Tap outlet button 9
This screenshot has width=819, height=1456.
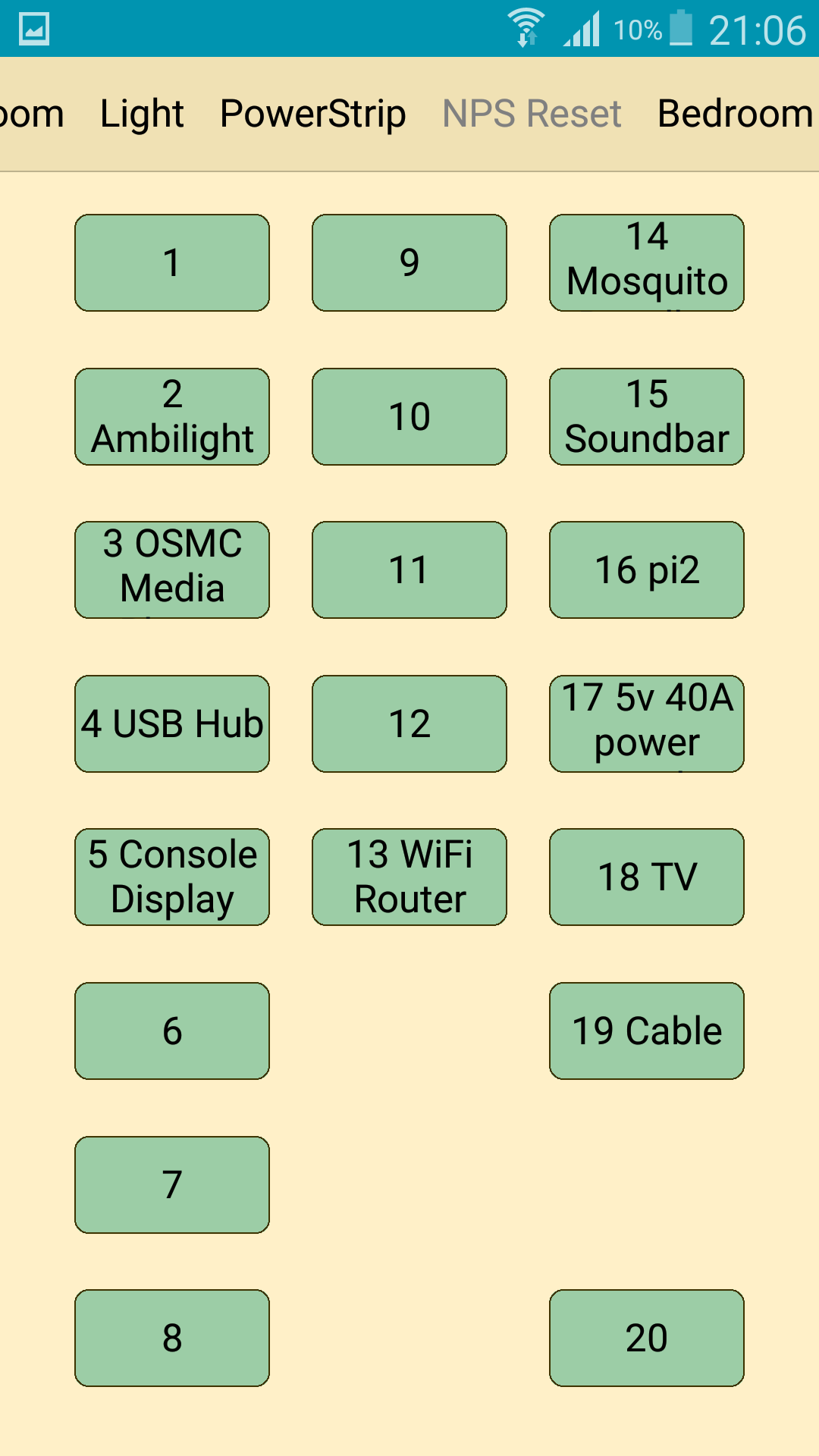click(409, 262)
